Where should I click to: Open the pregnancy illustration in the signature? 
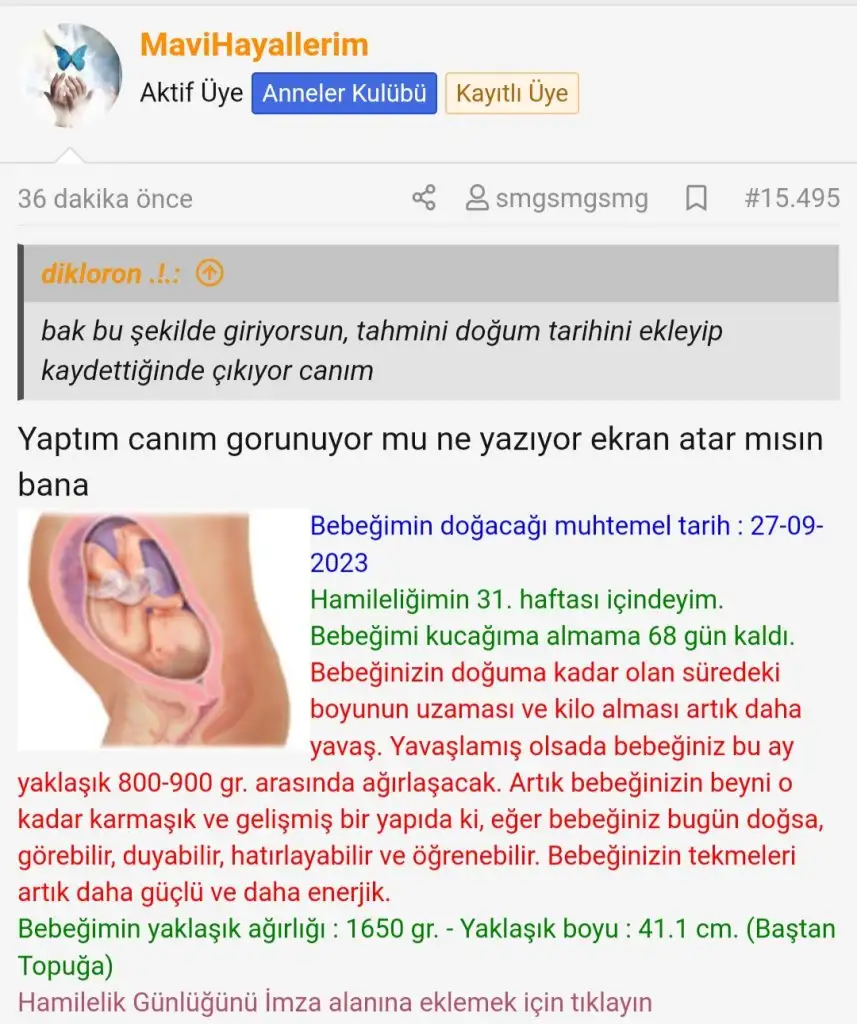(160, 630)
